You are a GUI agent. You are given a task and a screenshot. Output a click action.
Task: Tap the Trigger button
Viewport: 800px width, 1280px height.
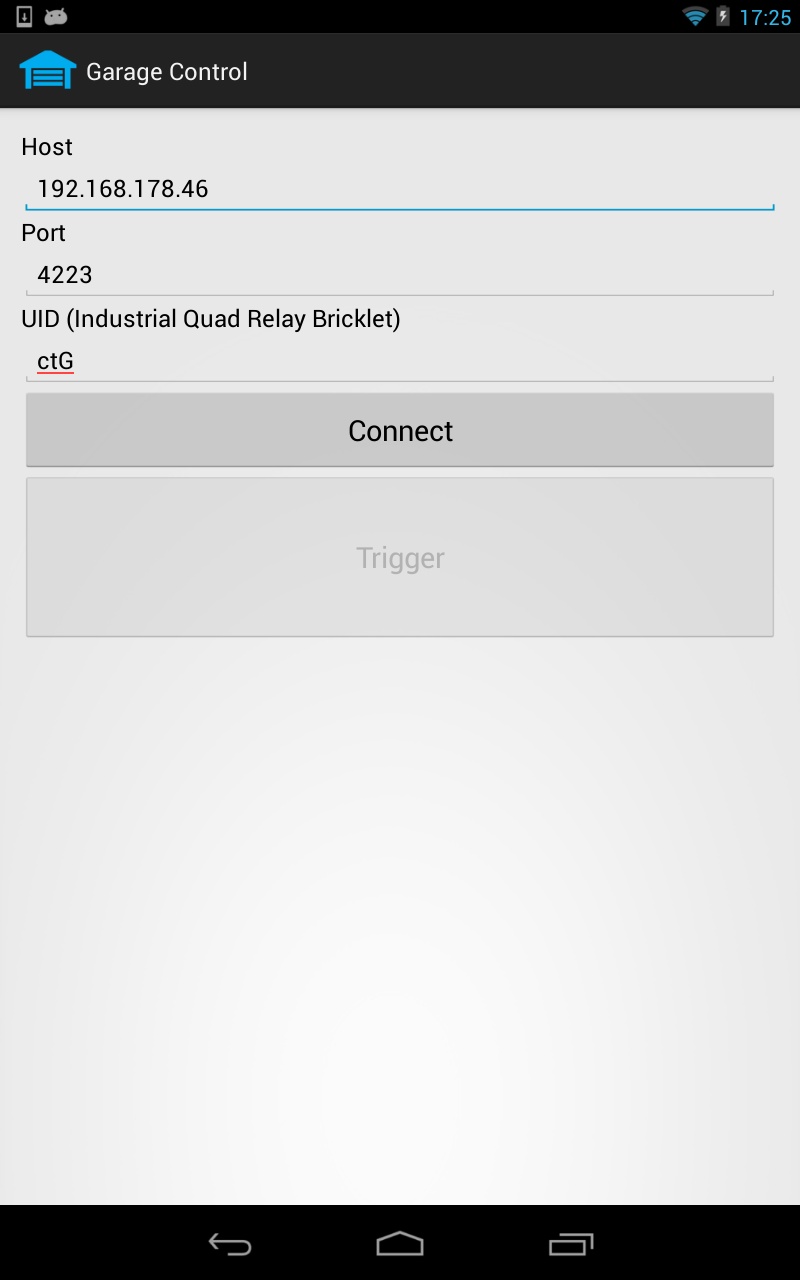(x=400, y=557)
